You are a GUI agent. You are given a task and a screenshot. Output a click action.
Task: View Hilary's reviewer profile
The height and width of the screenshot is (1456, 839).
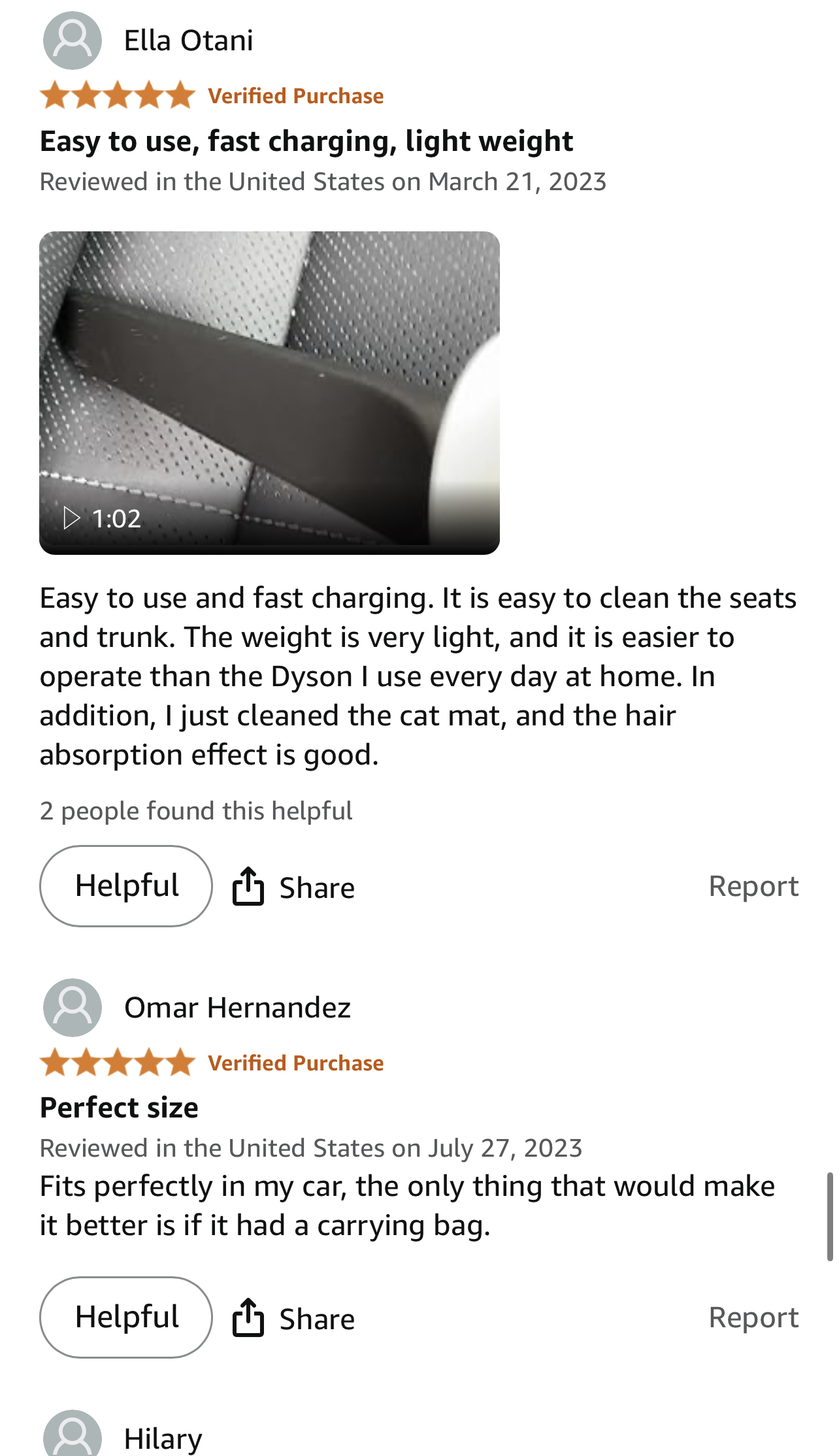tap(123, 1438)
